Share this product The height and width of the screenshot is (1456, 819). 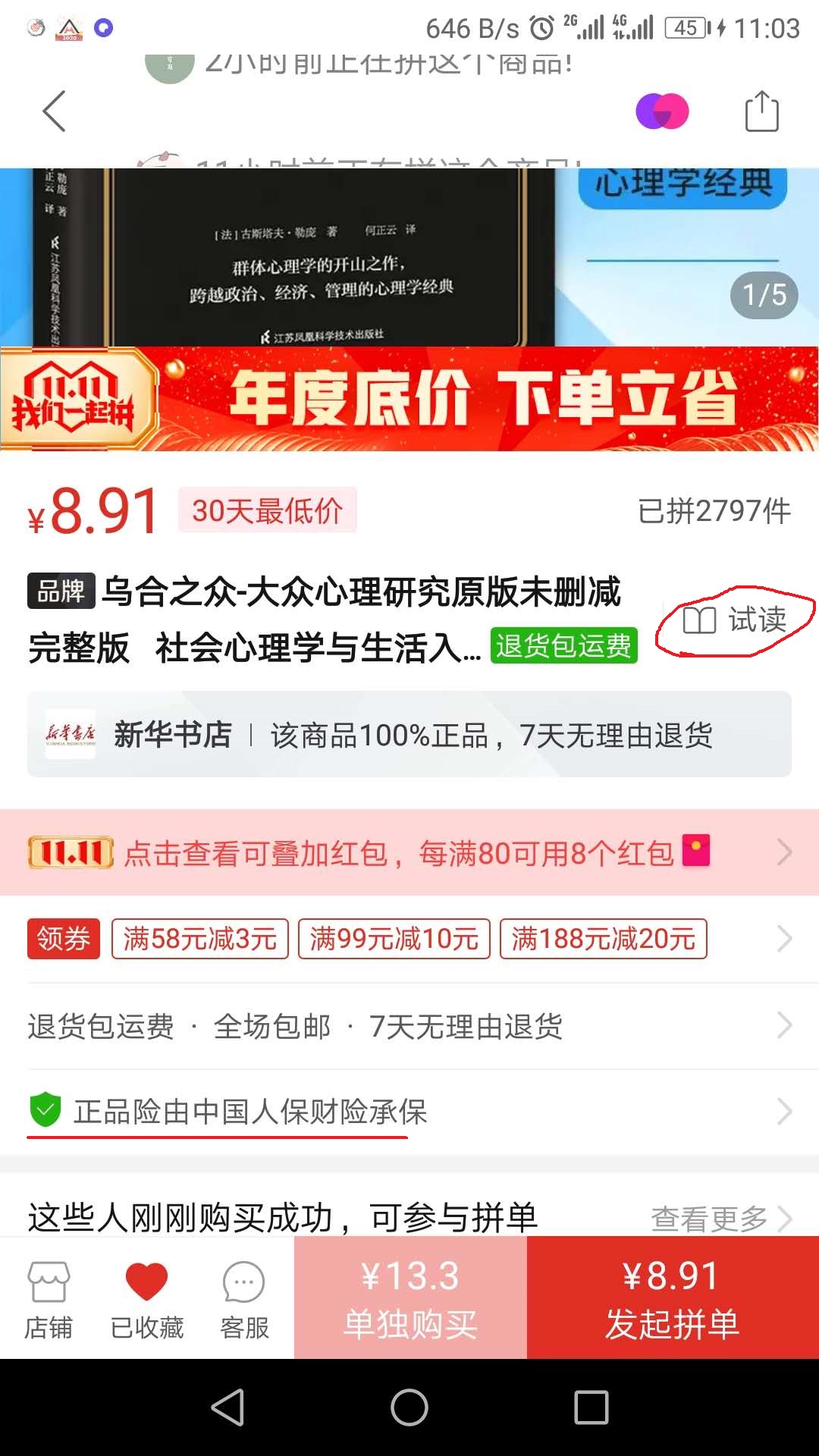coord(761,111)
